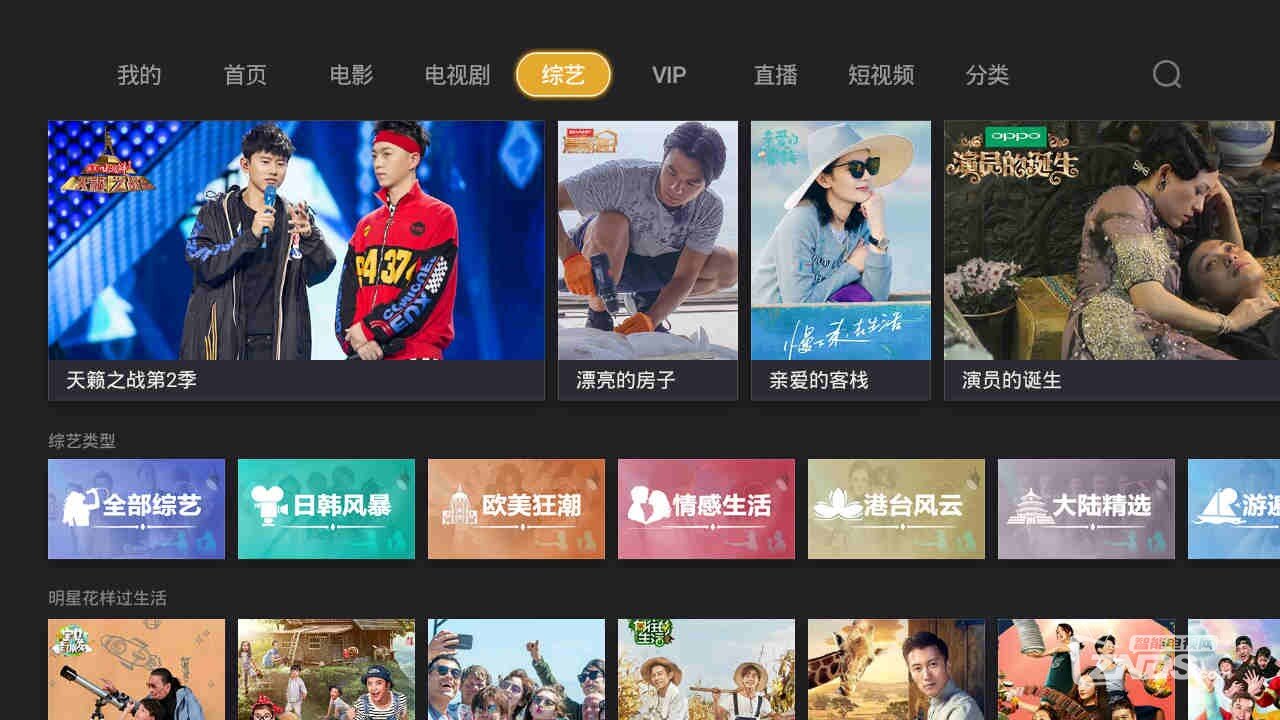Image resolution: width=1280 pixels, height=720 pixels.
Task: Open the show 演员的诞生
Action: (1111, 260)
